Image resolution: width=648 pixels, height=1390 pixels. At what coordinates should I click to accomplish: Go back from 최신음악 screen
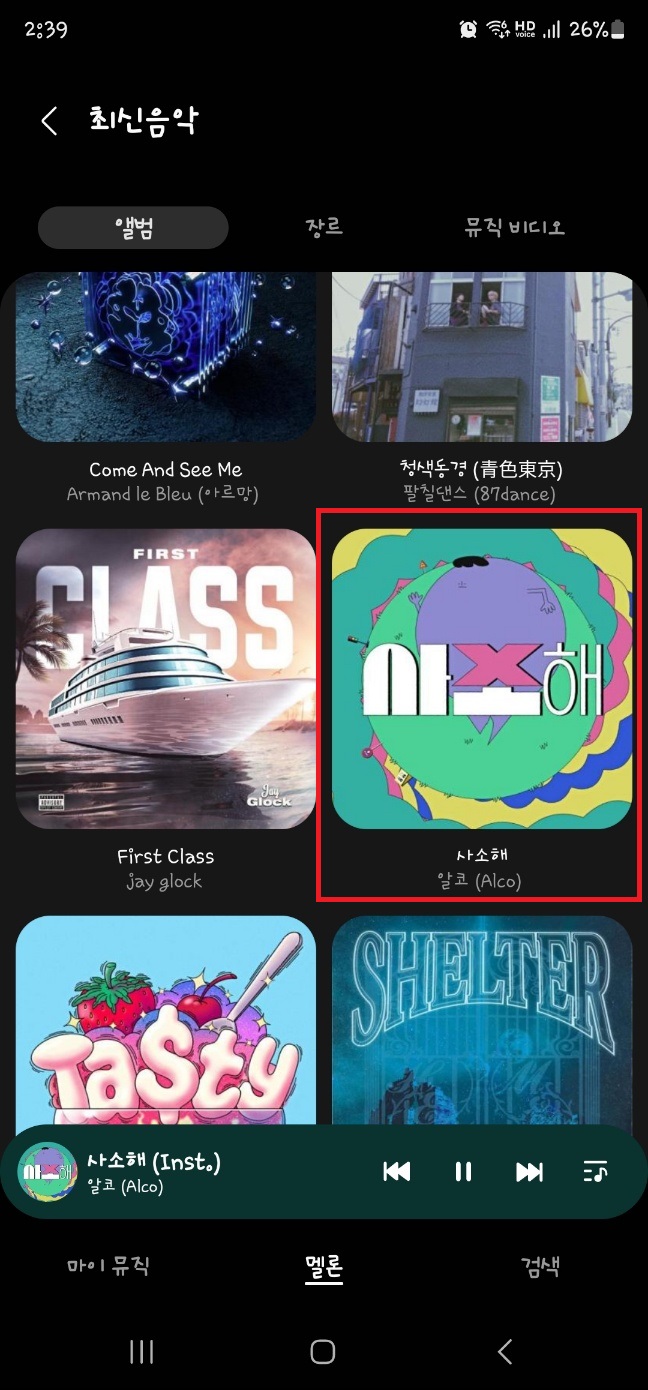(48, 121)
